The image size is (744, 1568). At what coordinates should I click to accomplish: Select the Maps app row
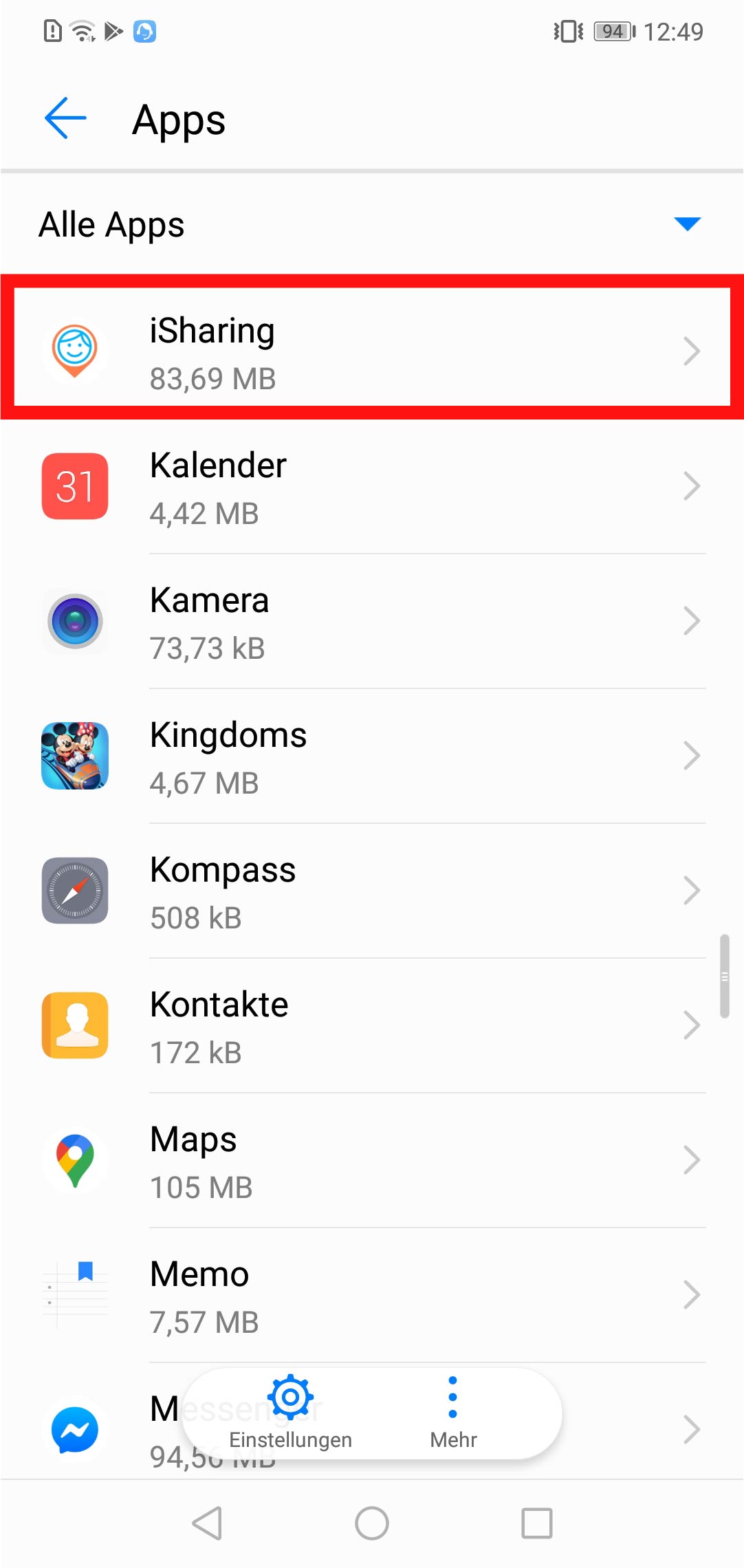pyautogui.click(x=371, y=1161)
